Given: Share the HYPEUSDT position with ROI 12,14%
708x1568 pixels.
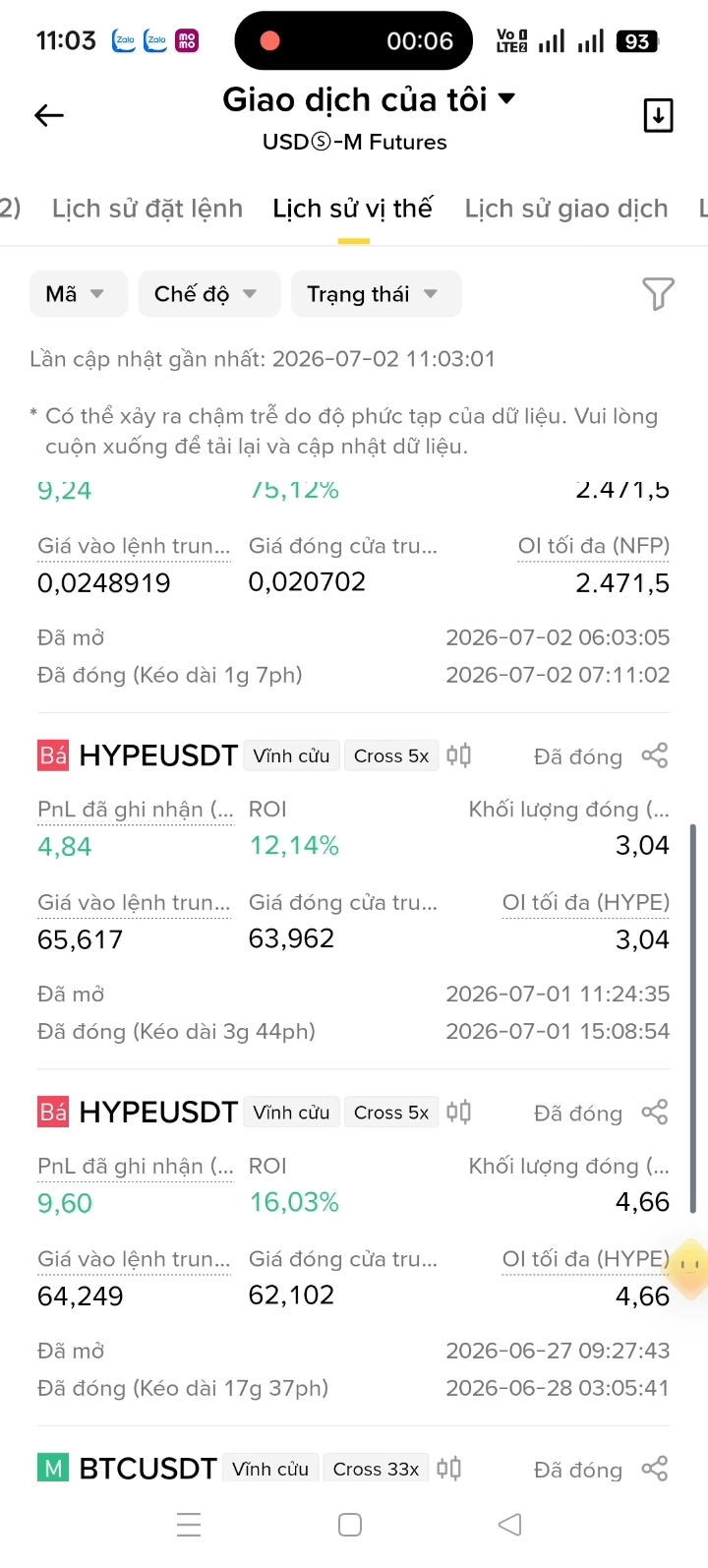Looking at the screenshot, I should coord(654,755).
